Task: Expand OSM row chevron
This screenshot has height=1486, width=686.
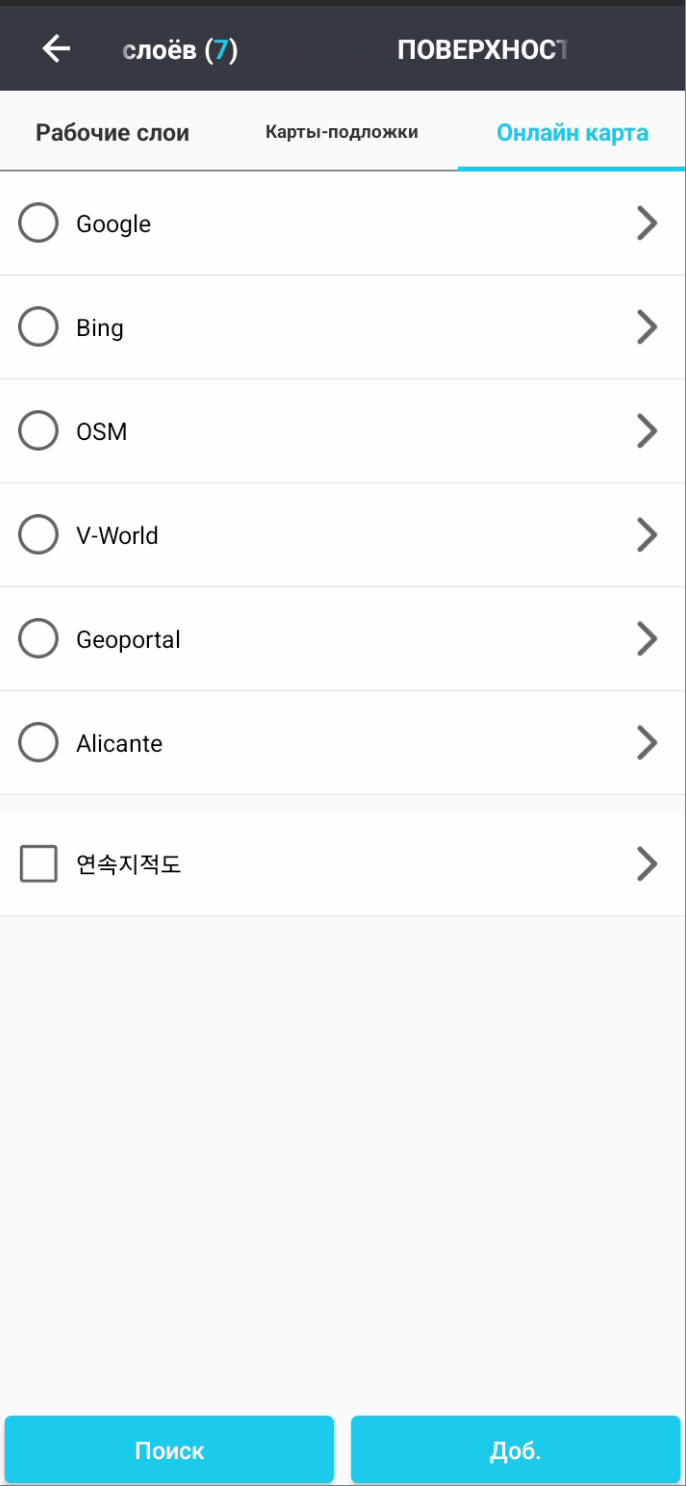Action: (x=647, y=431)
